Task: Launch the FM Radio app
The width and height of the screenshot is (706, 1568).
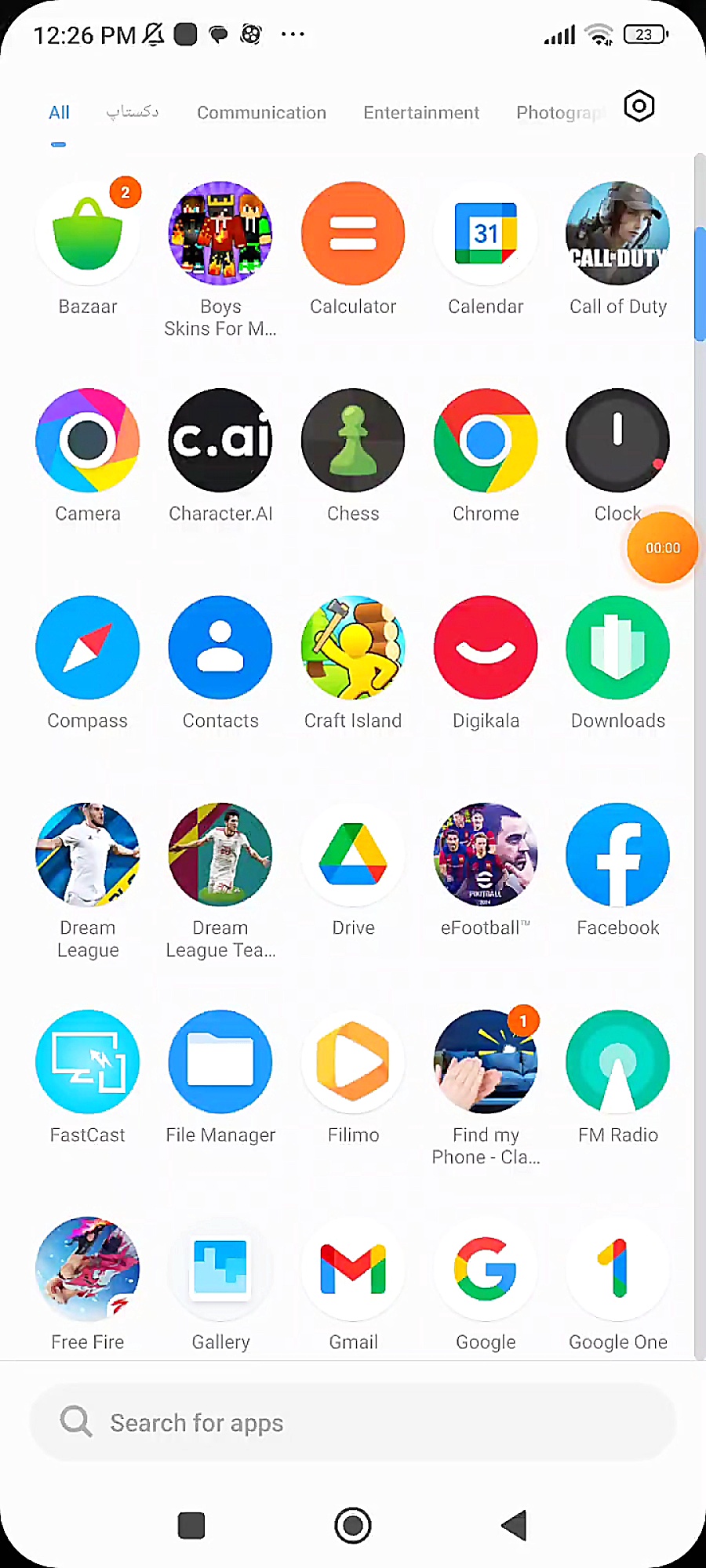Action: (617, 1062)
